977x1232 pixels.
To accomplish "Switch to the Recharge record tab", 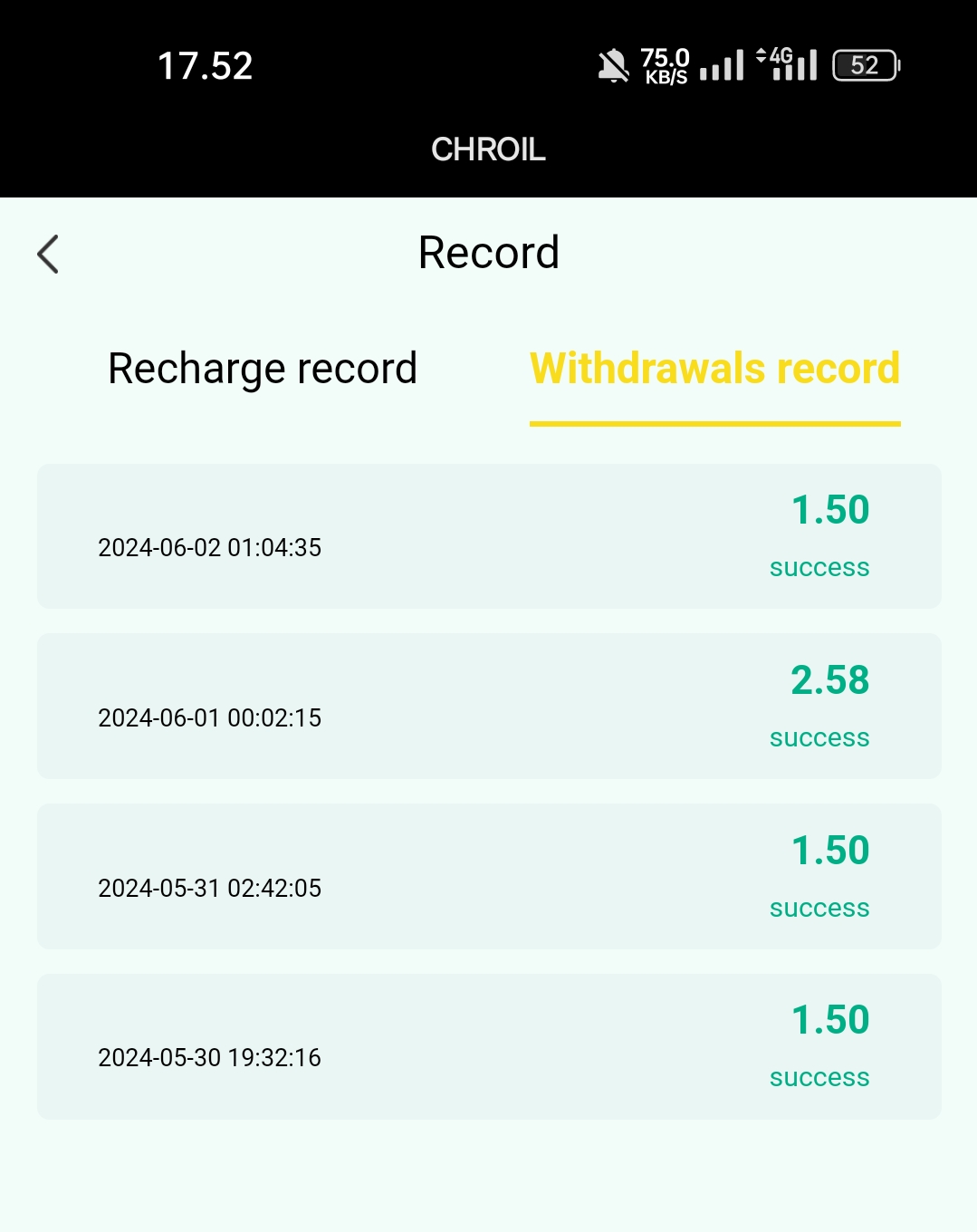I will (x=263, y=369).
